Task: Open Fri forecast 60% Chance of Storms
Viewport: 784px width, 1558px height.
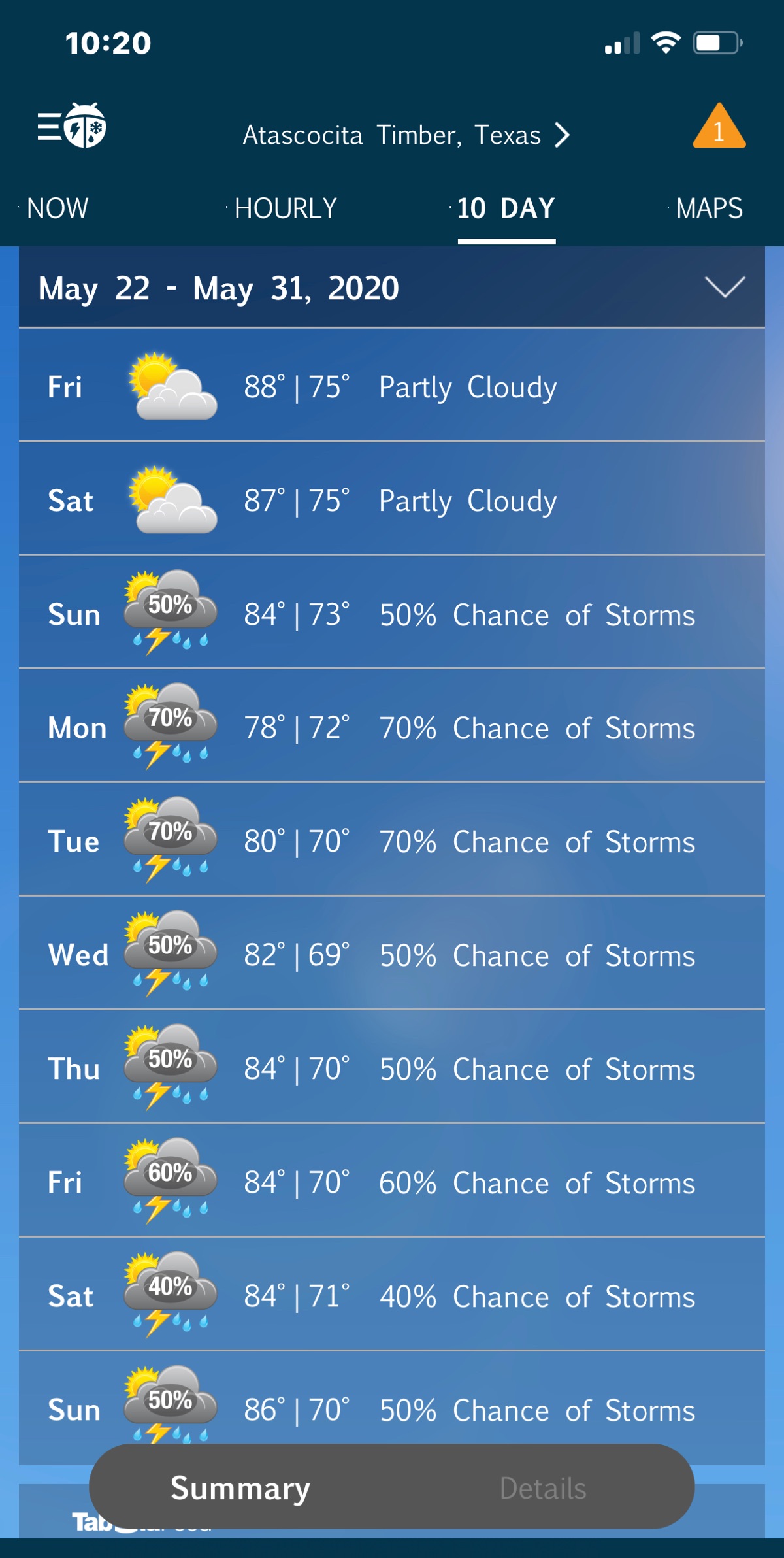Action: (392, 1182)
